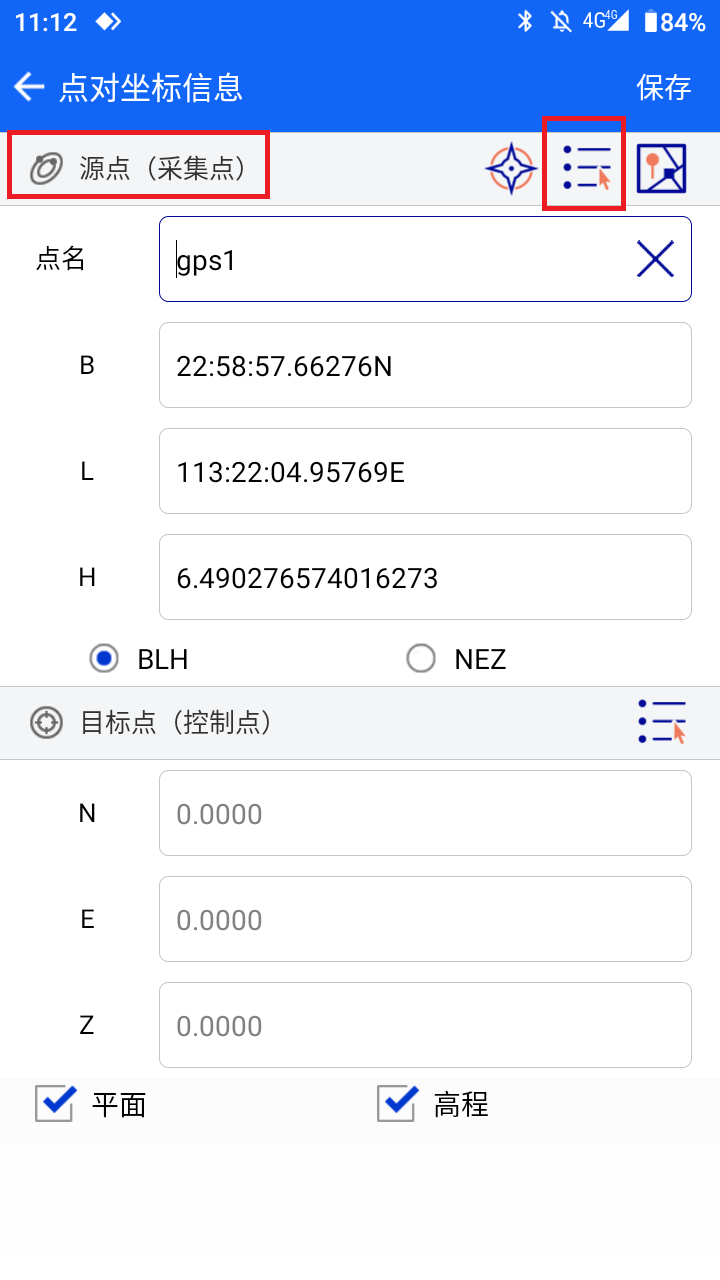Enter the N value for target point
Screen dimensions: 720x1280
pyautogui.click(x=425, y=814)
